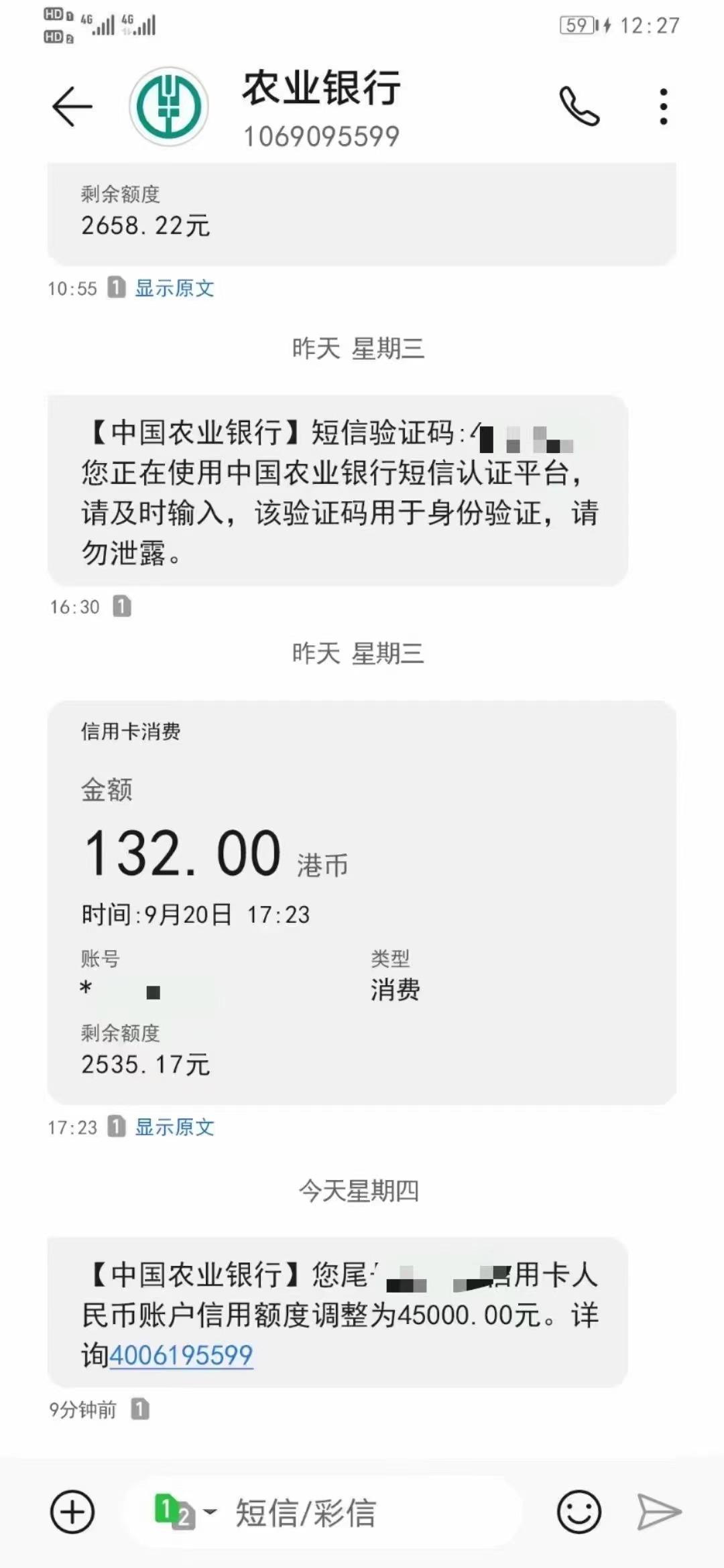
Task: Tap 显示原文 under the 17:23 message
Action: (174, 1128)
